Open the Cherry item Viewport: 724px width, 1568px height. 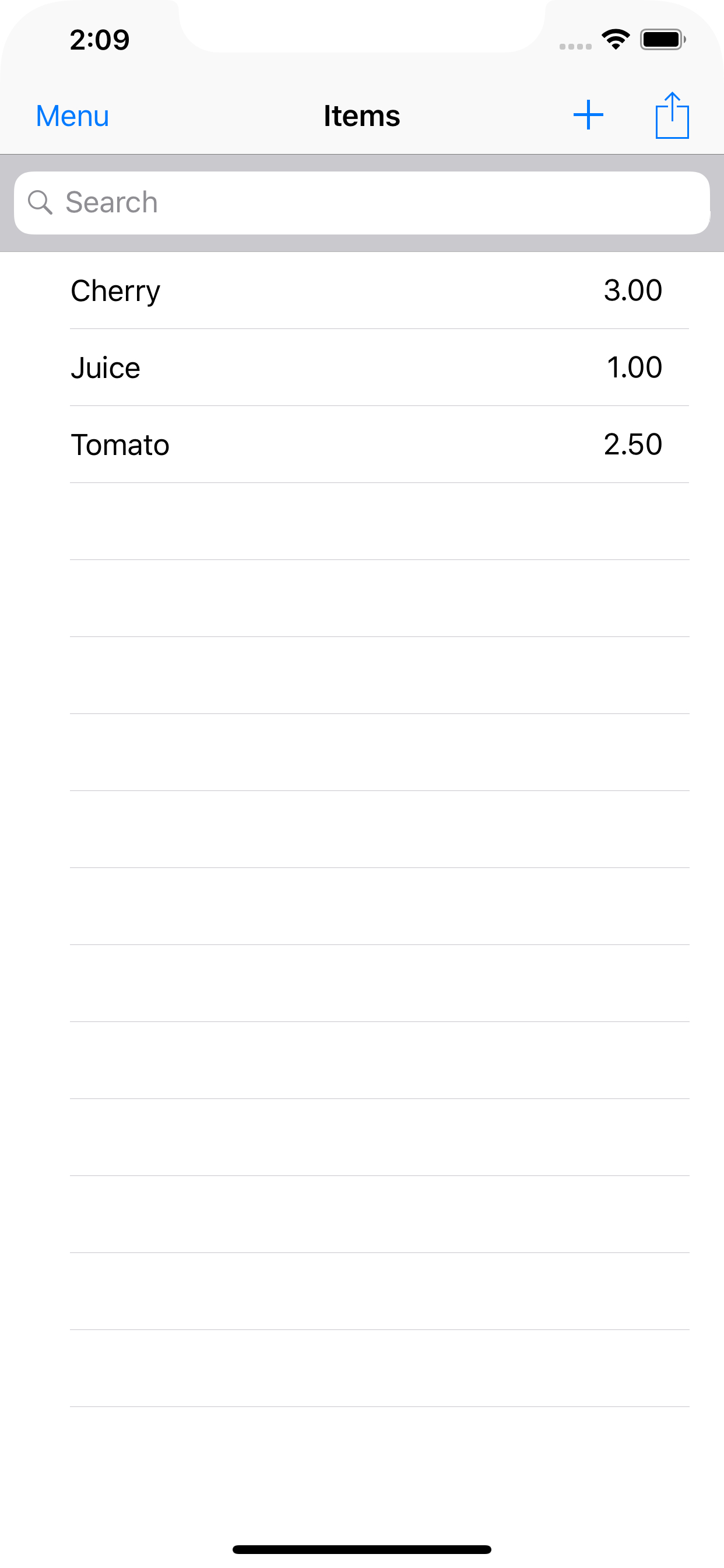pos(362,290)
